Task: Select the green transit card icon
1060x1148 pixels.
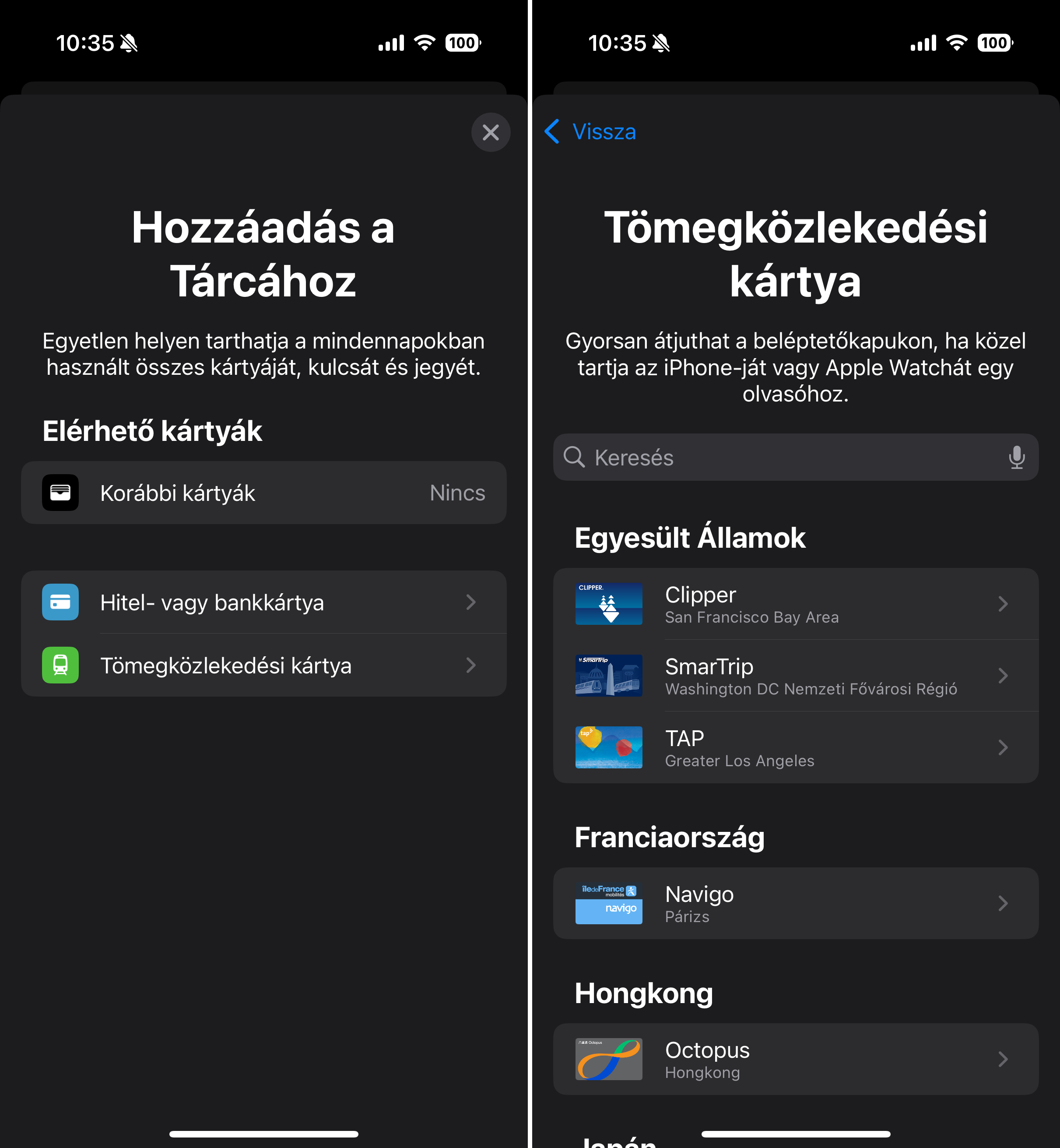Action: pos(60,666)
